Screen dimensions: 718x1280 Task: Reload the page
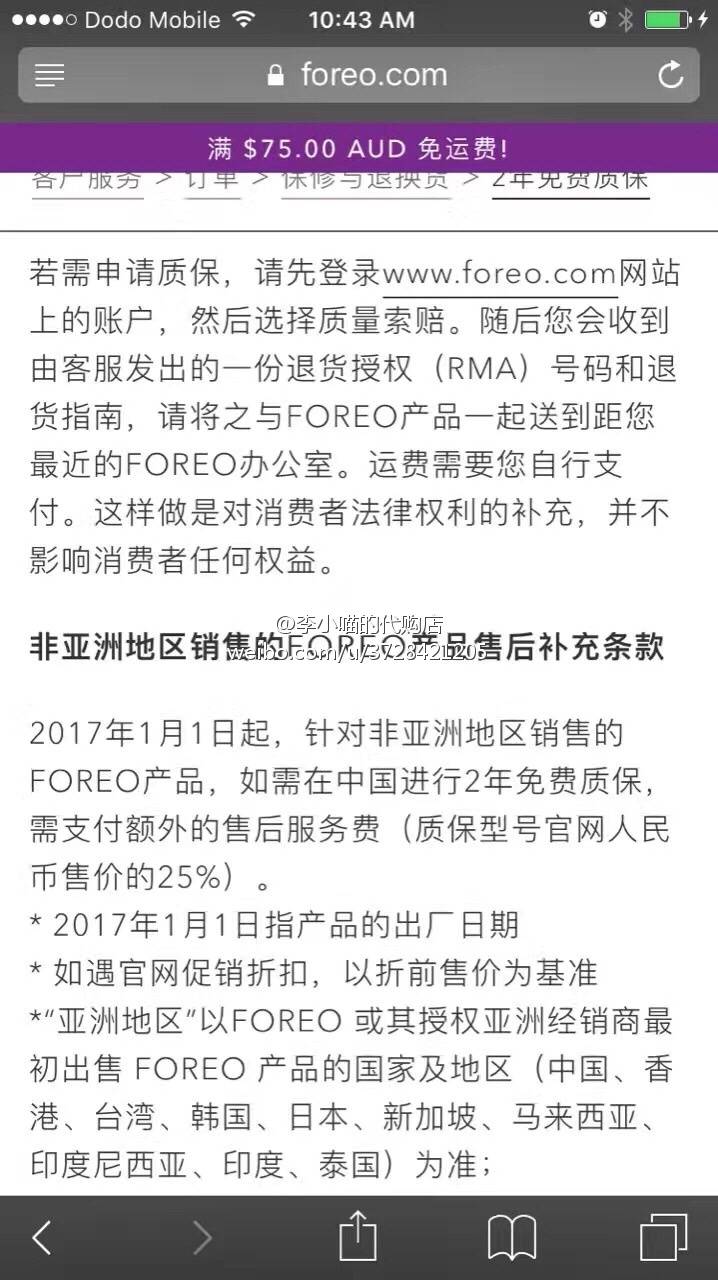670,75
